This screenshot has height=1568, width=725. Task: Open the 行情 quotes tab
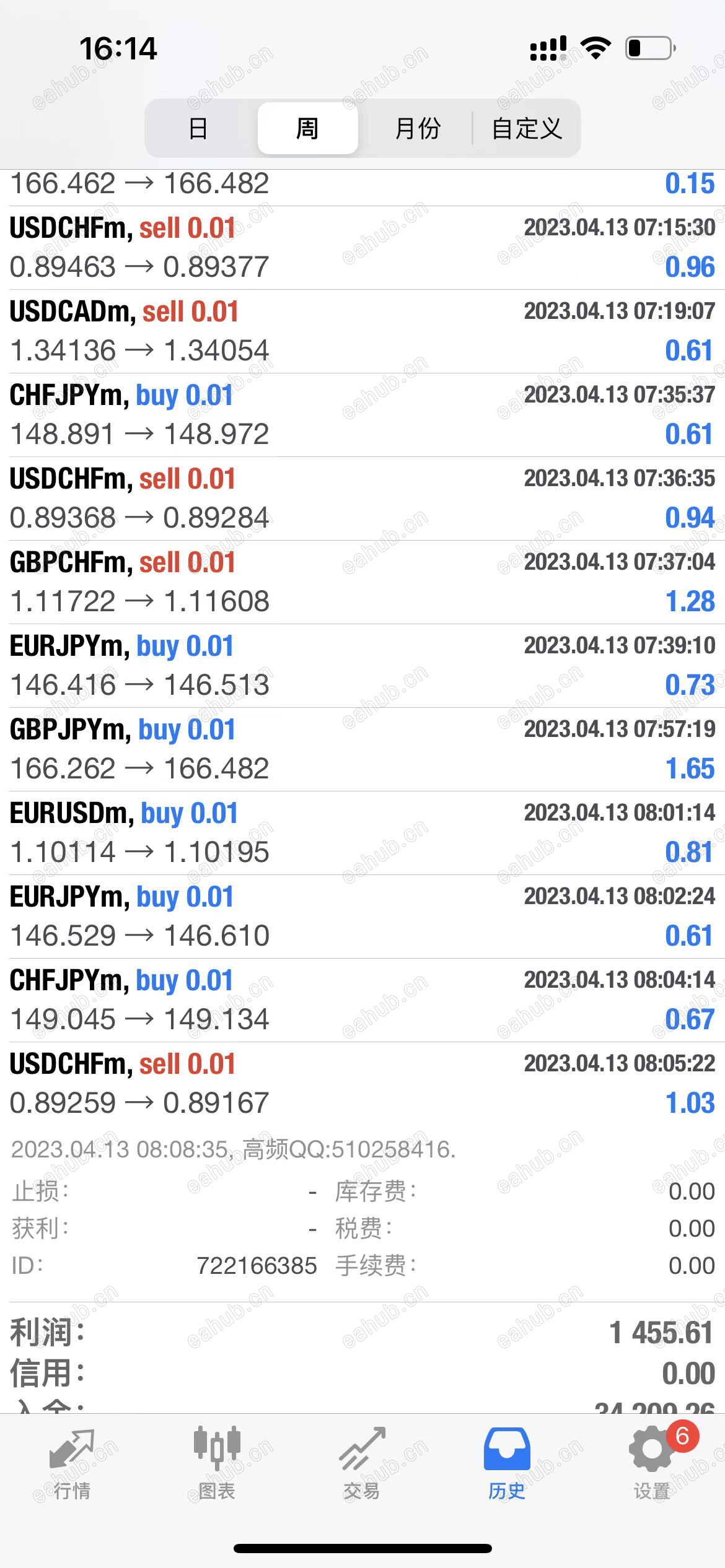pos(72,1465)
